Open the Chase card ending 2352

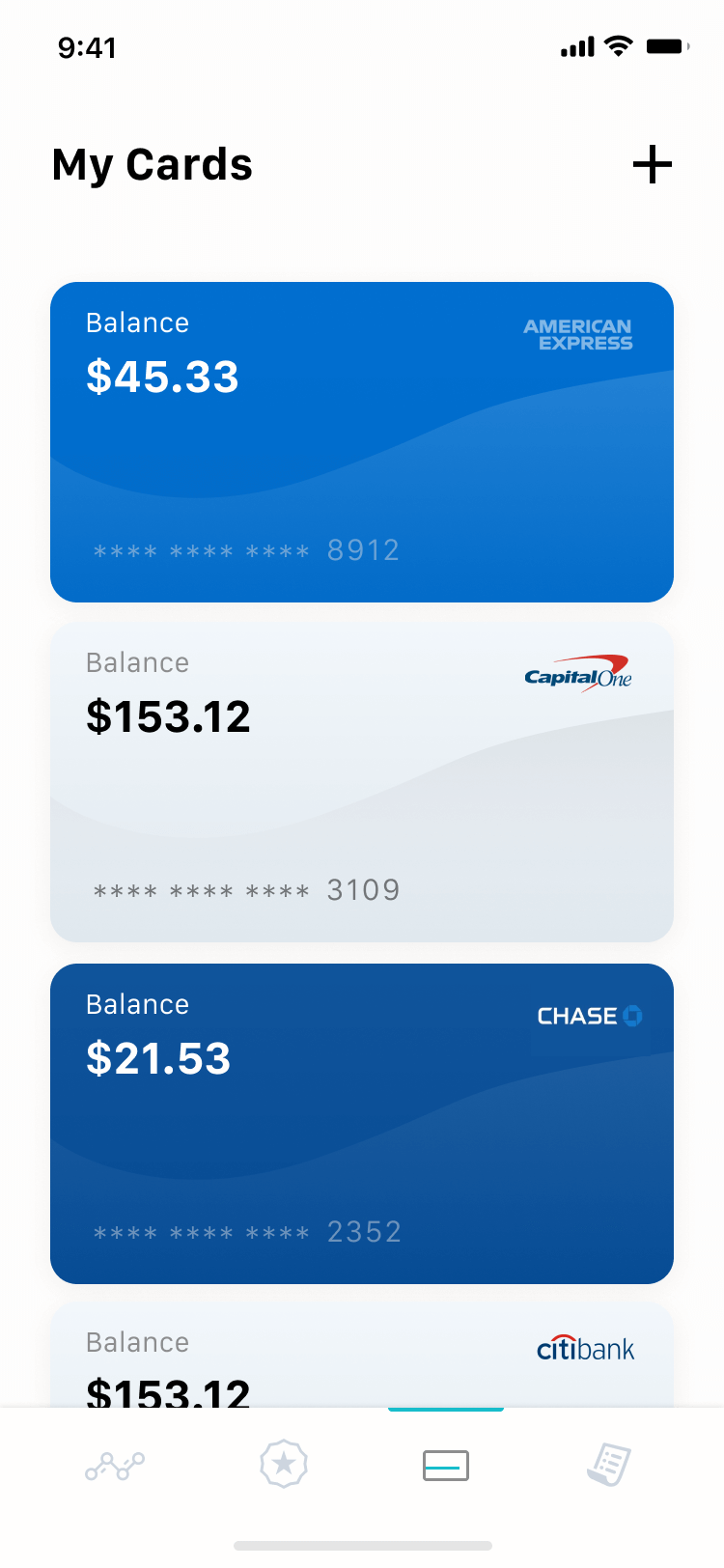click(x=361, y=1123)
